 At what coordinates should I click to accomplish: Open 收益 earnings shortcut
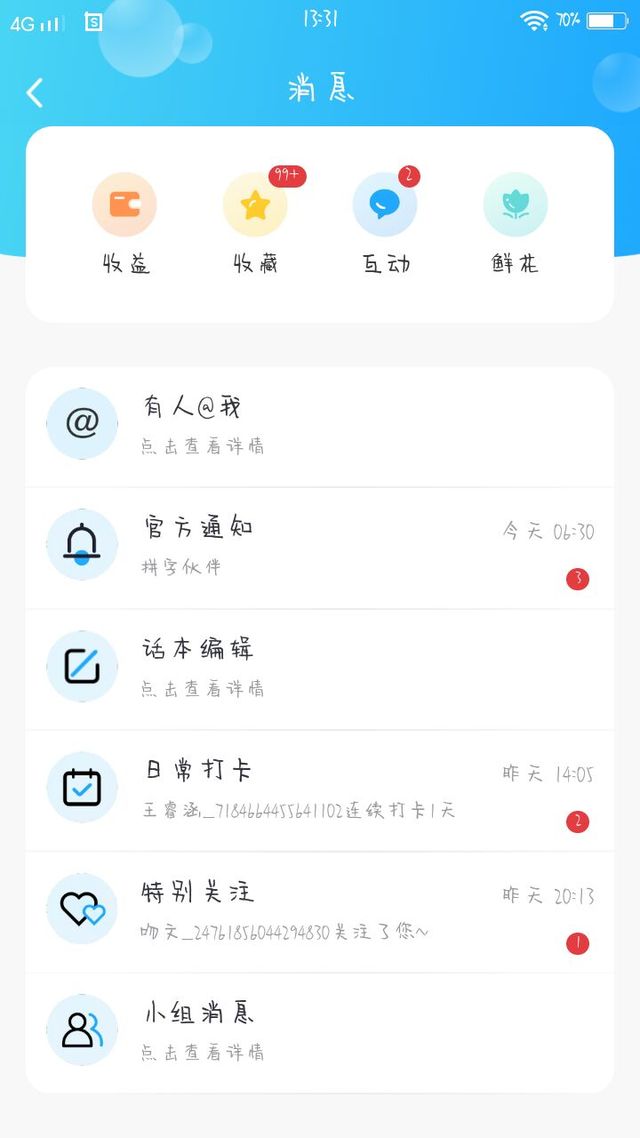125,224
